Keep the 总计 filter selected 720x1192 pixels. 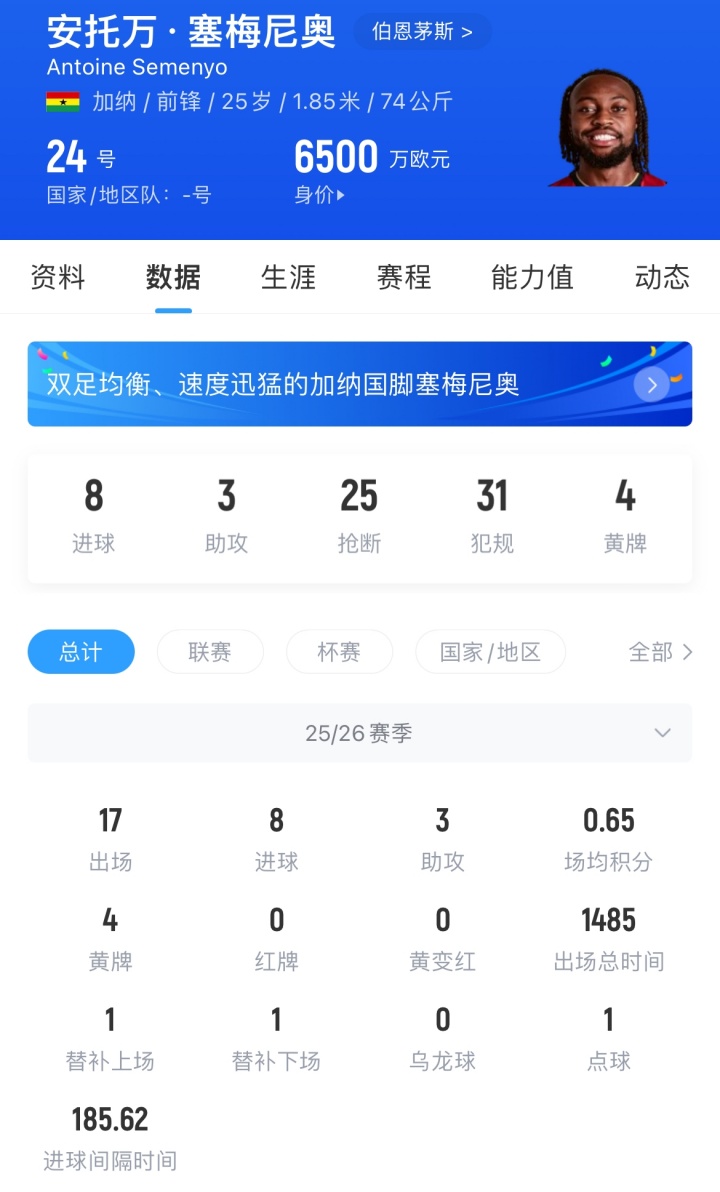(x=81, y=652)
